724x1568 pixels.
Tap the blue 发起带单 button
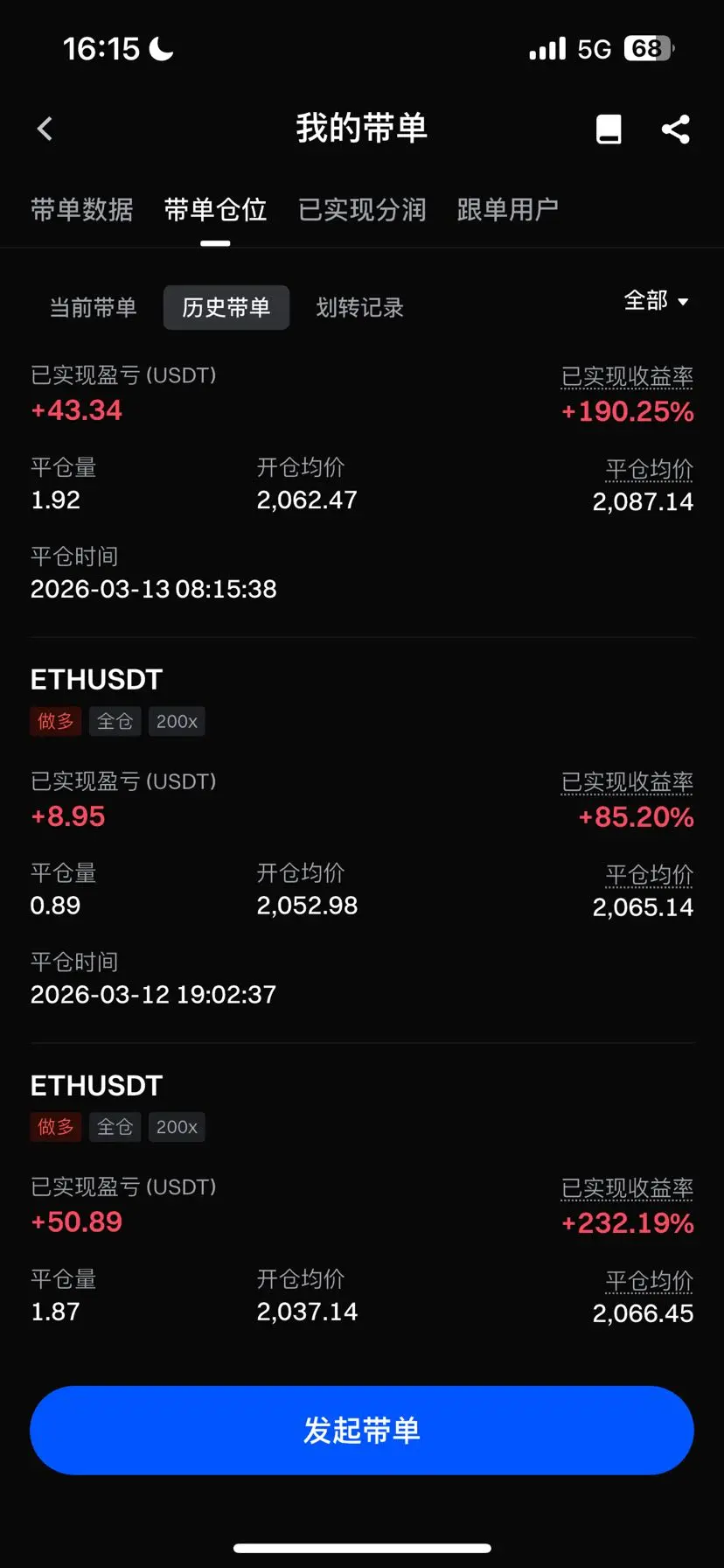point(362,1430)
